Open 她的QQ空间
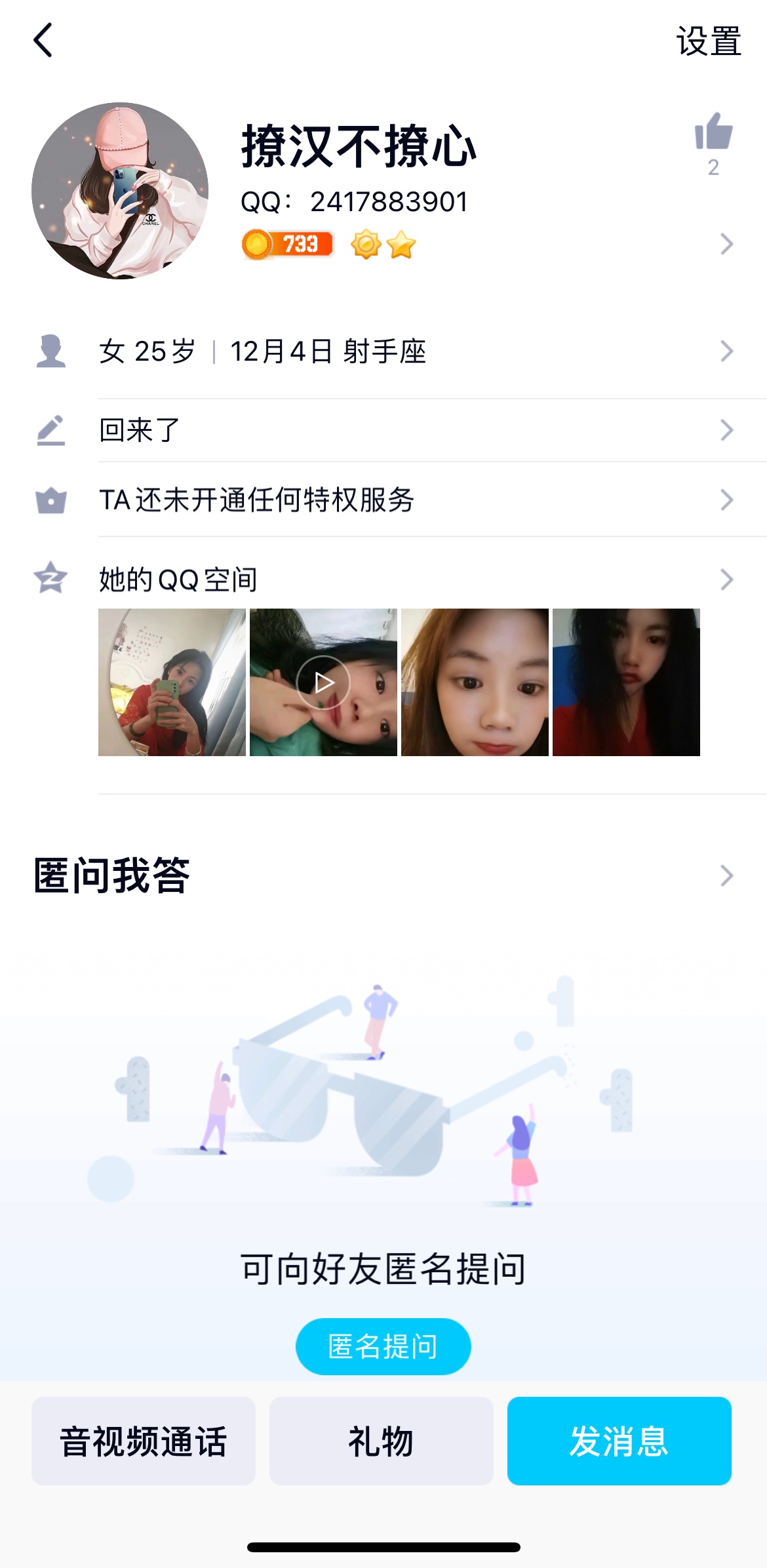 pyautogui.click(x=393, y=580)
